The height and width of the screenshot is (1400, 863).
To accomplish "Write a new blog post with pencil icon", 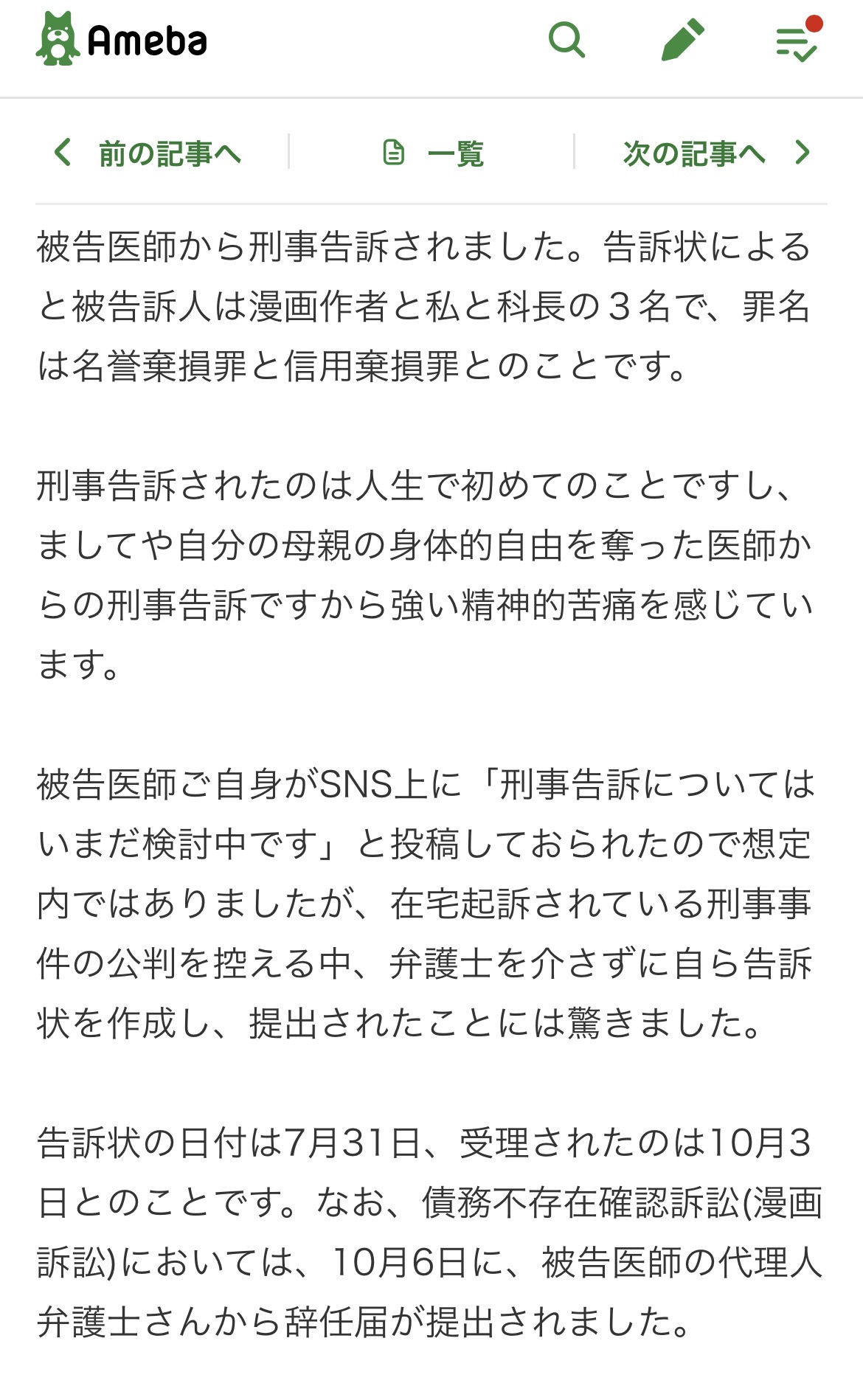I will pyautogui.click(x=682, y=40).
